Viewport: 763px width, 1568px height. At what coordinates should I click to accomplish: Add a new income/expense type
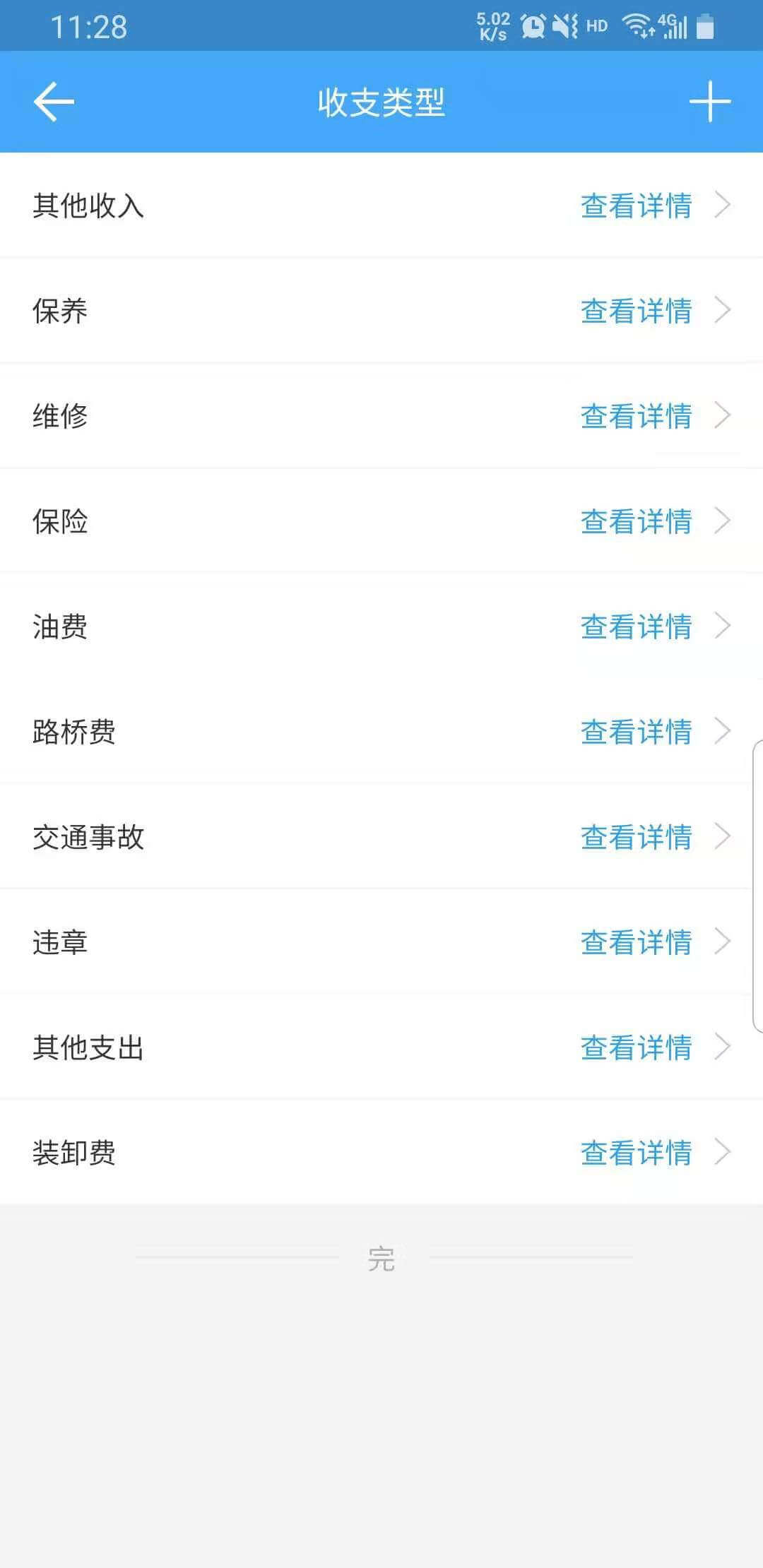[709, 102]
